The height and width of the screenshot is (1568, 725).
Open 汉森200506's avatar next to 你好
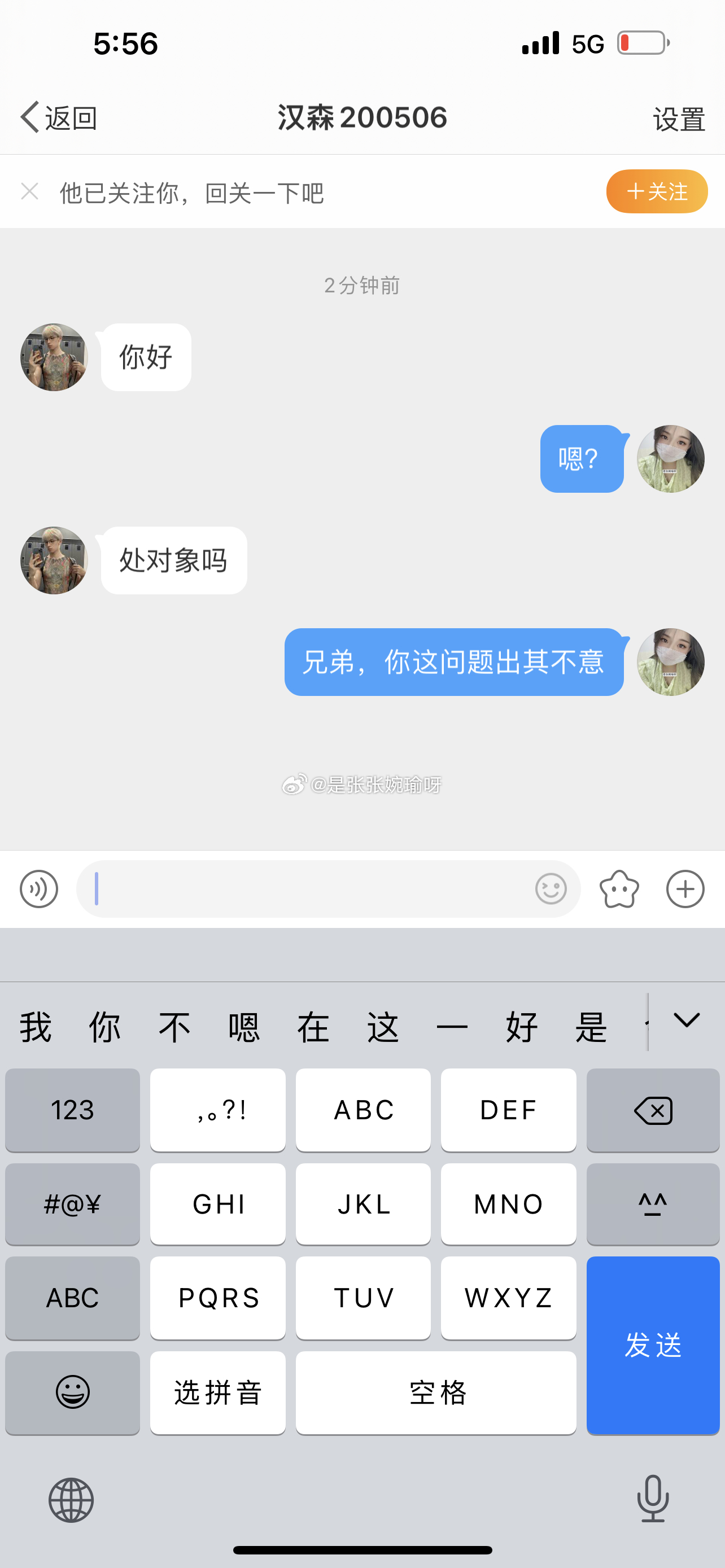pyautogui.click(x=54, y=357)
